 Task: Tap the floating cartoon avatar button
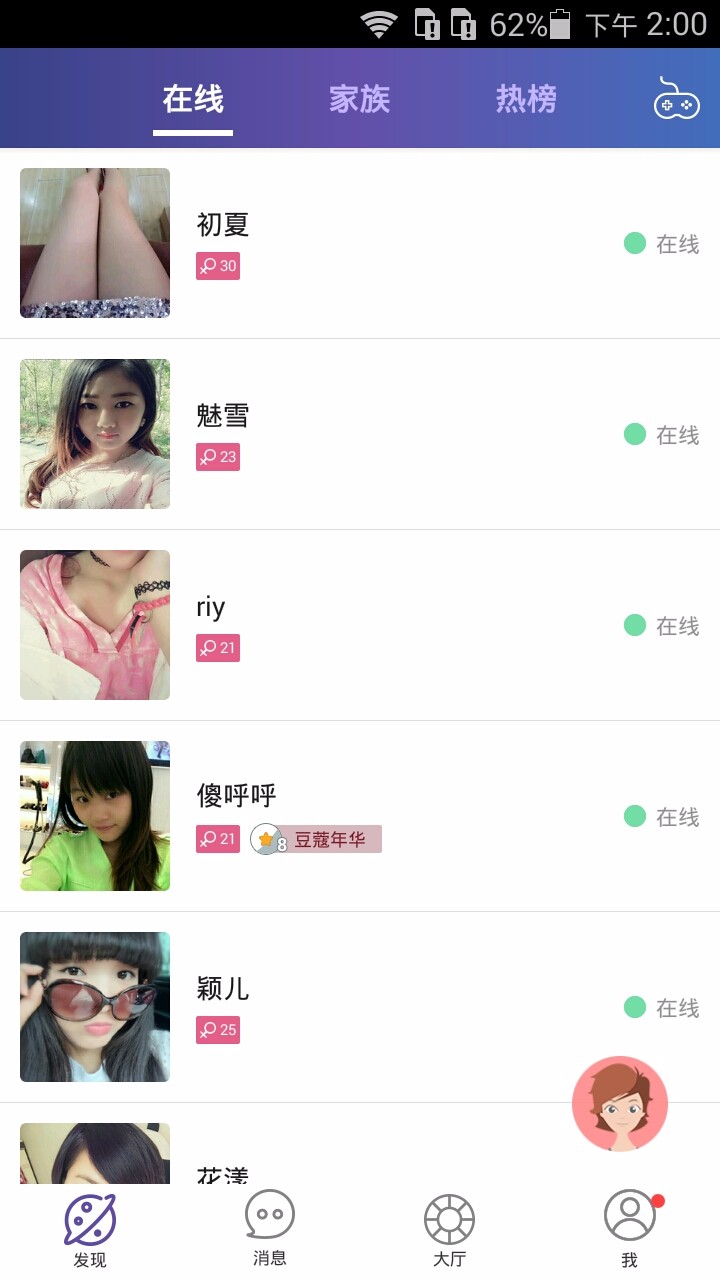620,1104
